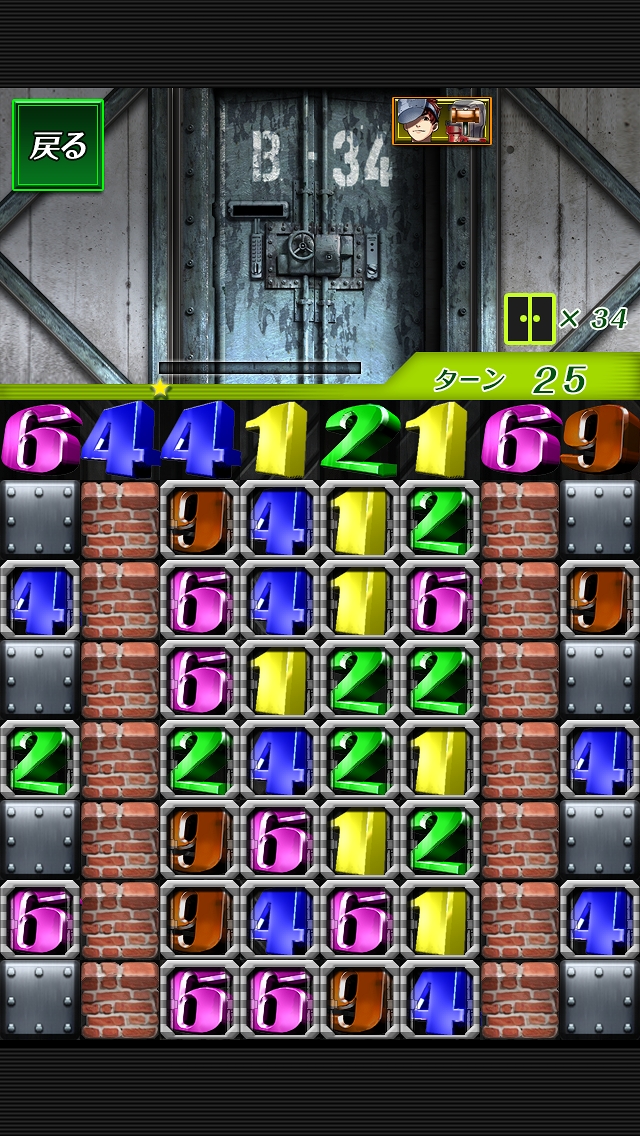
Task: Tap the green 戻る back button
Action: point(58,146)
